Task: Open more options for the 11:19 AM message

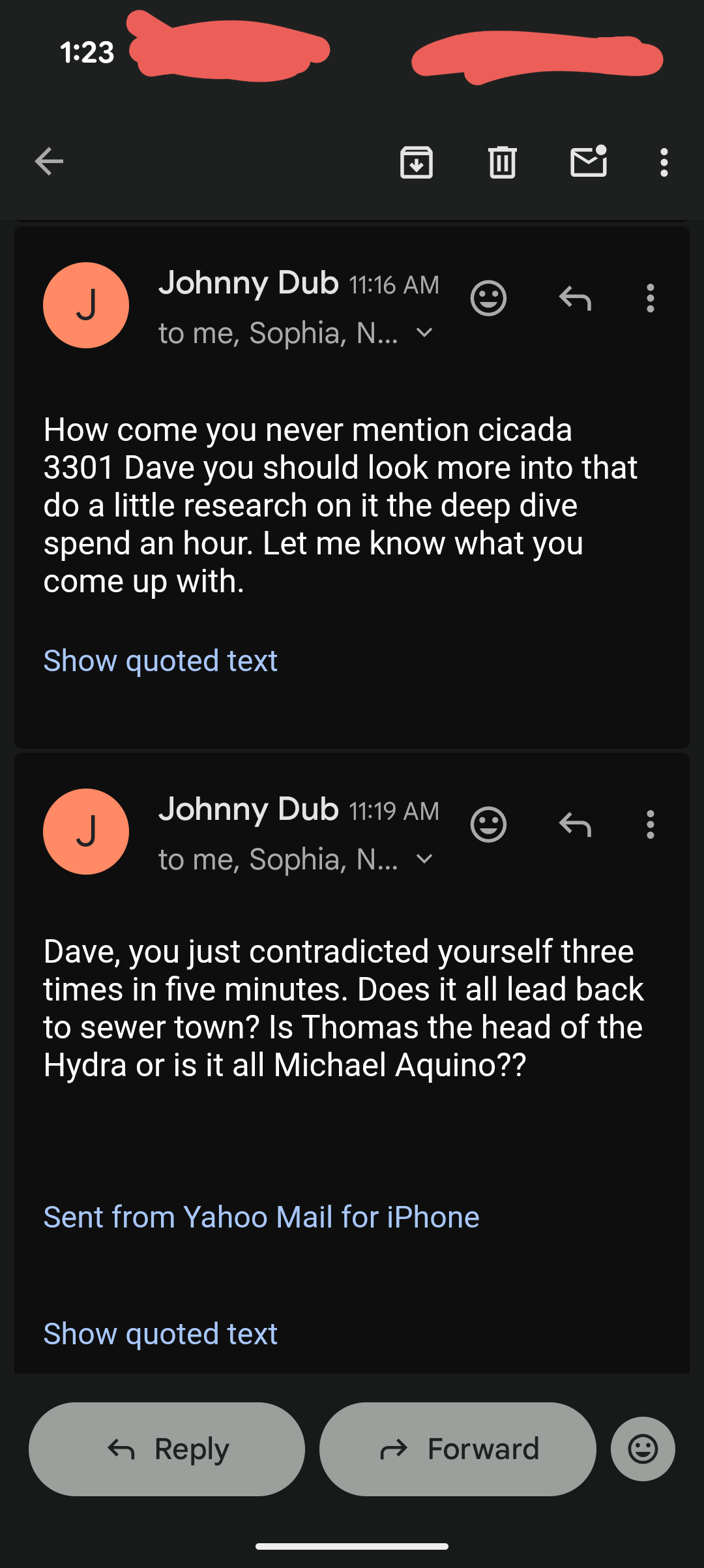Action: tap(650, 825)
